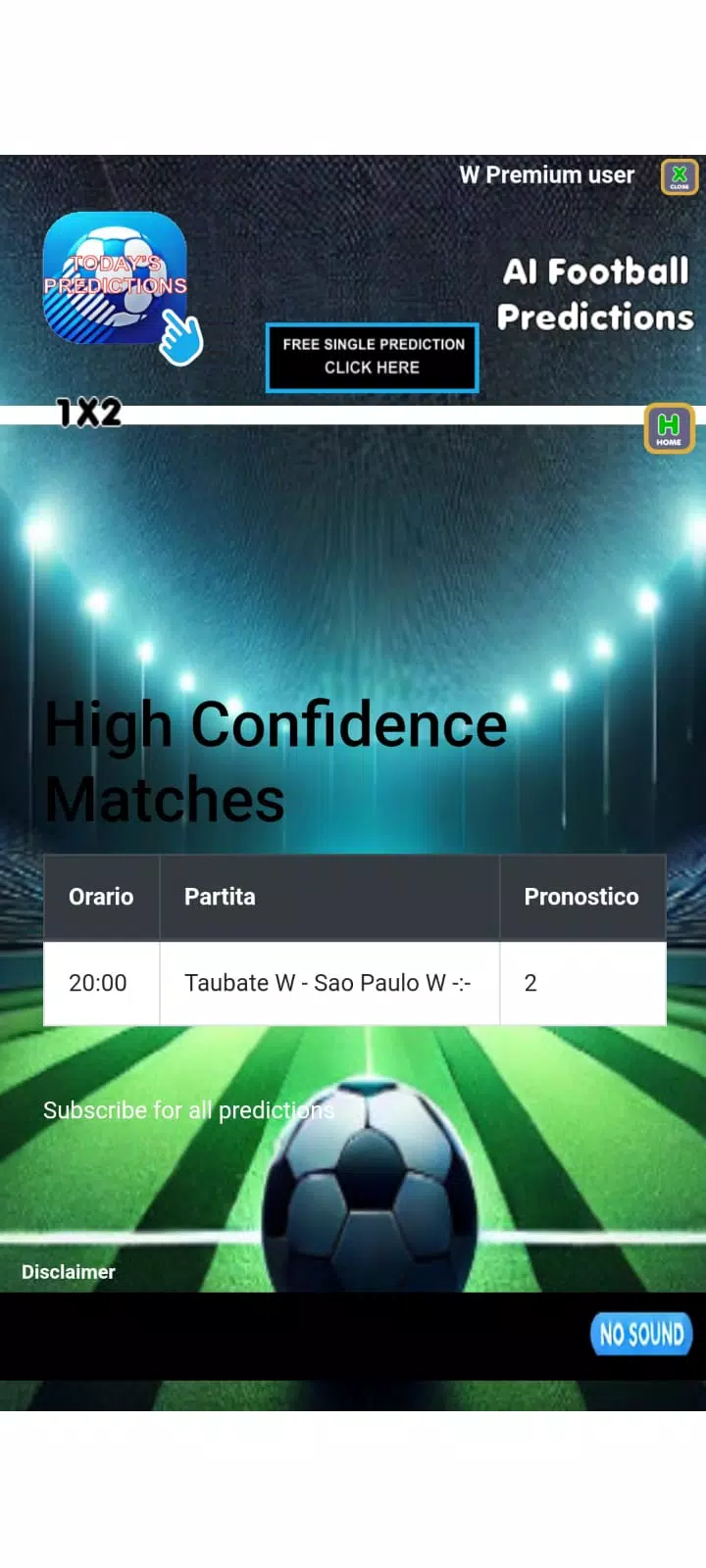
Task: Close the app with the X button
Action: (x=679, y=176)
